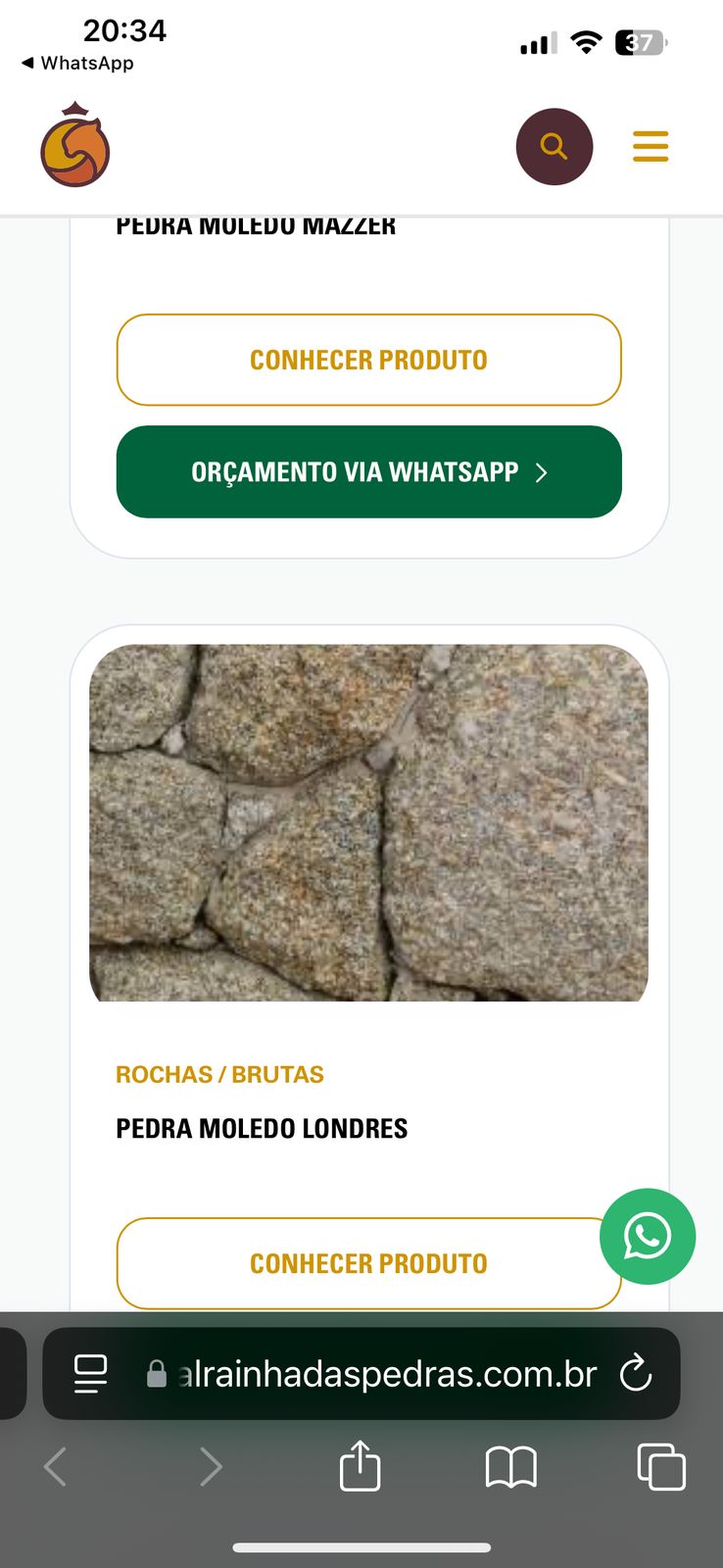The image size is (723, 1568).
Task: Tap the forward navigation arrow
Action: [212, 1467]
